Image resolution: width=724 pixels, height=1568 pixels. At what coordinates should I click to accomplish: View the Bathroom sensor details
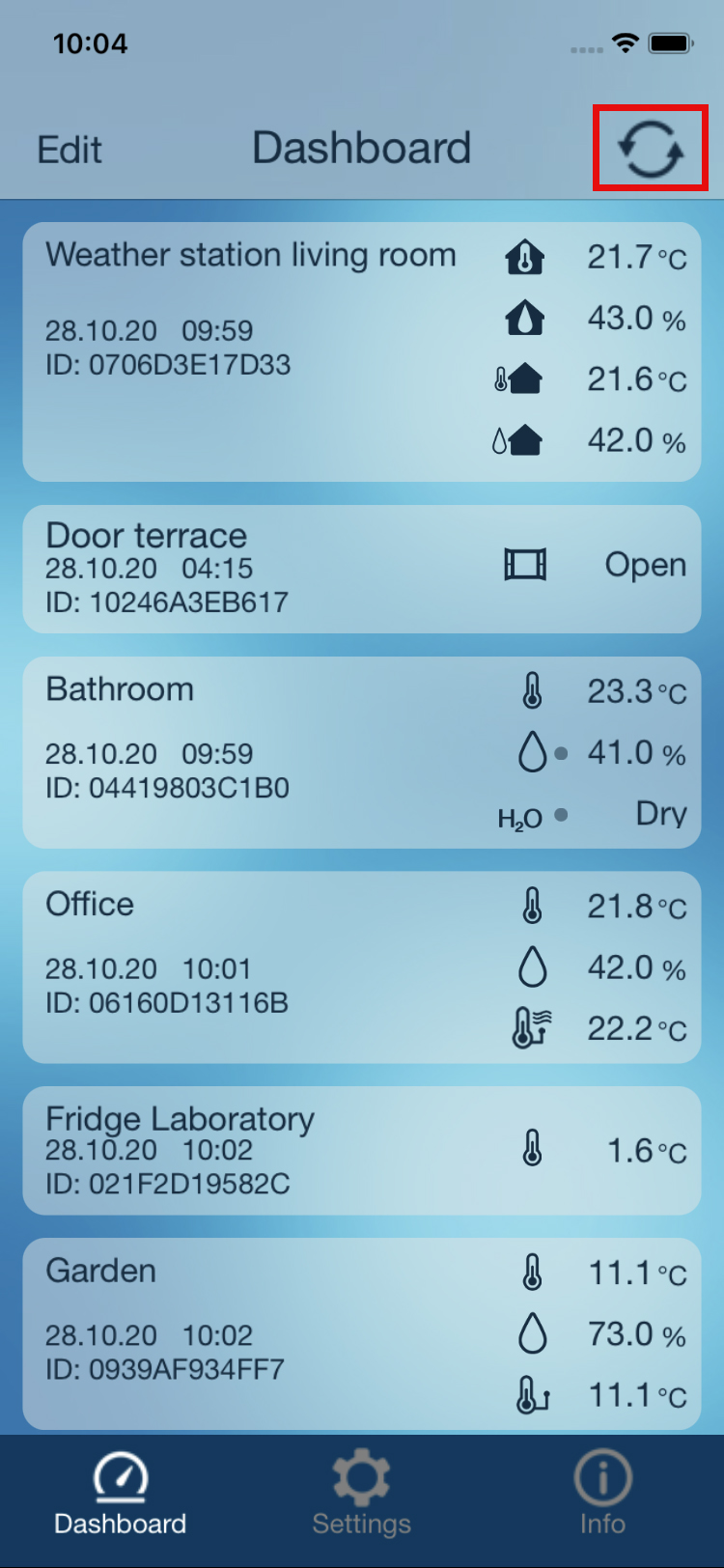point(361,752)
